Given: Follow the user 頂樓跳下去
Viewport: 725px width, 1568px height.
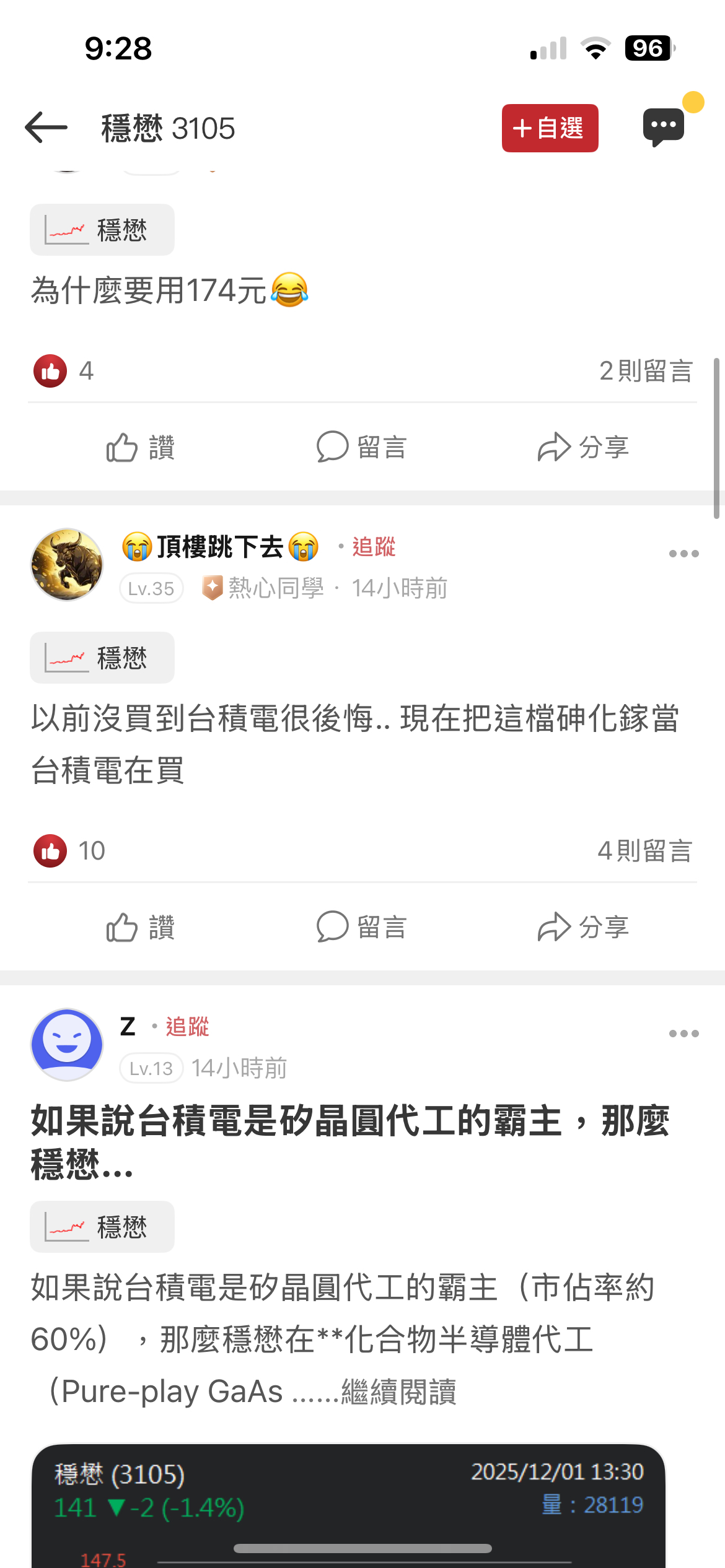Looking at the screenshot, I should (374, 547).
